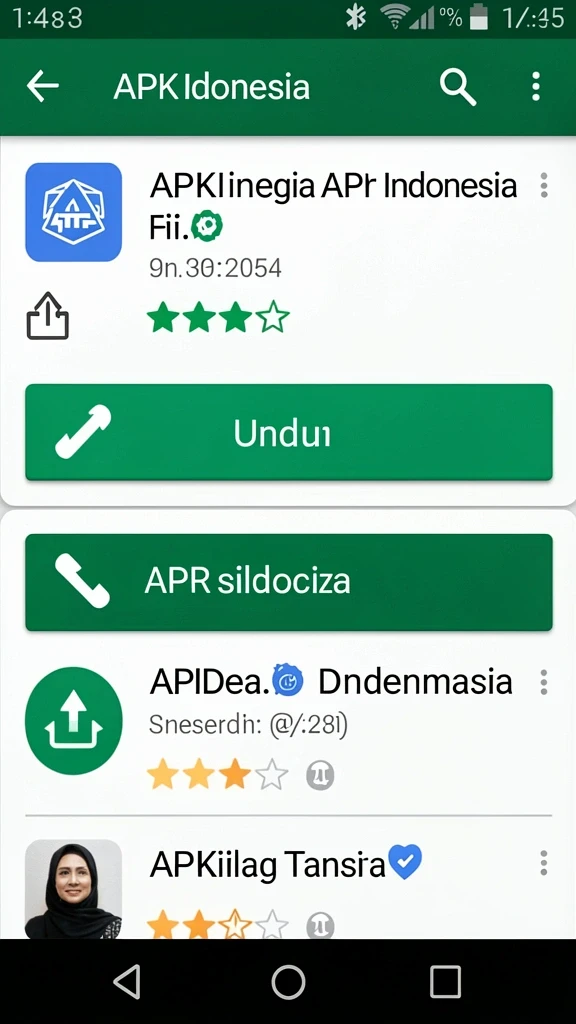This screenshot has width=576, height=1024.
Task: Open options menu for APIDea. Dndenmasia
Action: tap(543, 682)
